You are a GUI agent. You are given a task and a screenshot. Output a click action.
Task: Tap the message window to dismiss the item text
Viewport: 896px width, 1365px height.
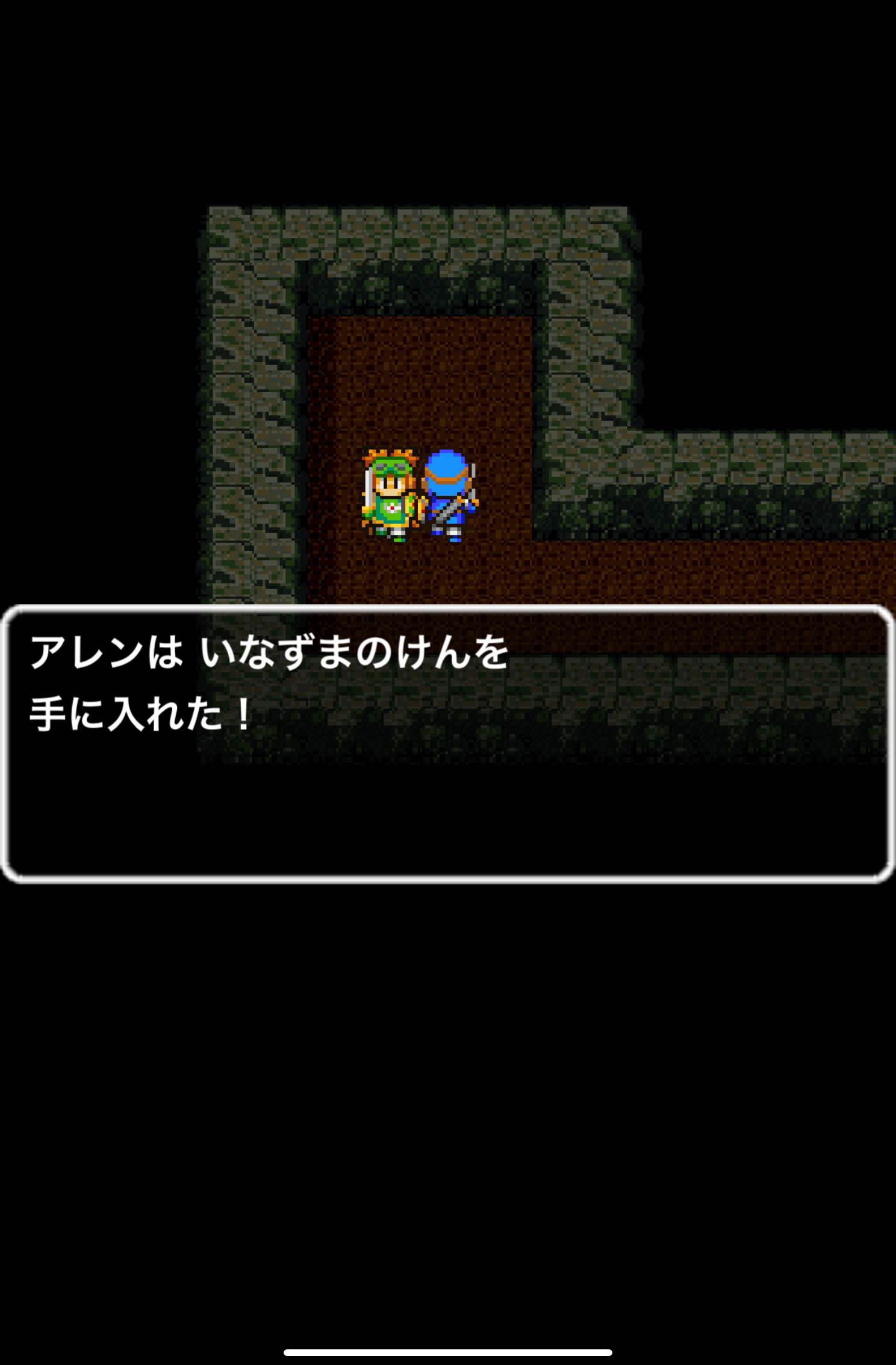pos(447,744)
